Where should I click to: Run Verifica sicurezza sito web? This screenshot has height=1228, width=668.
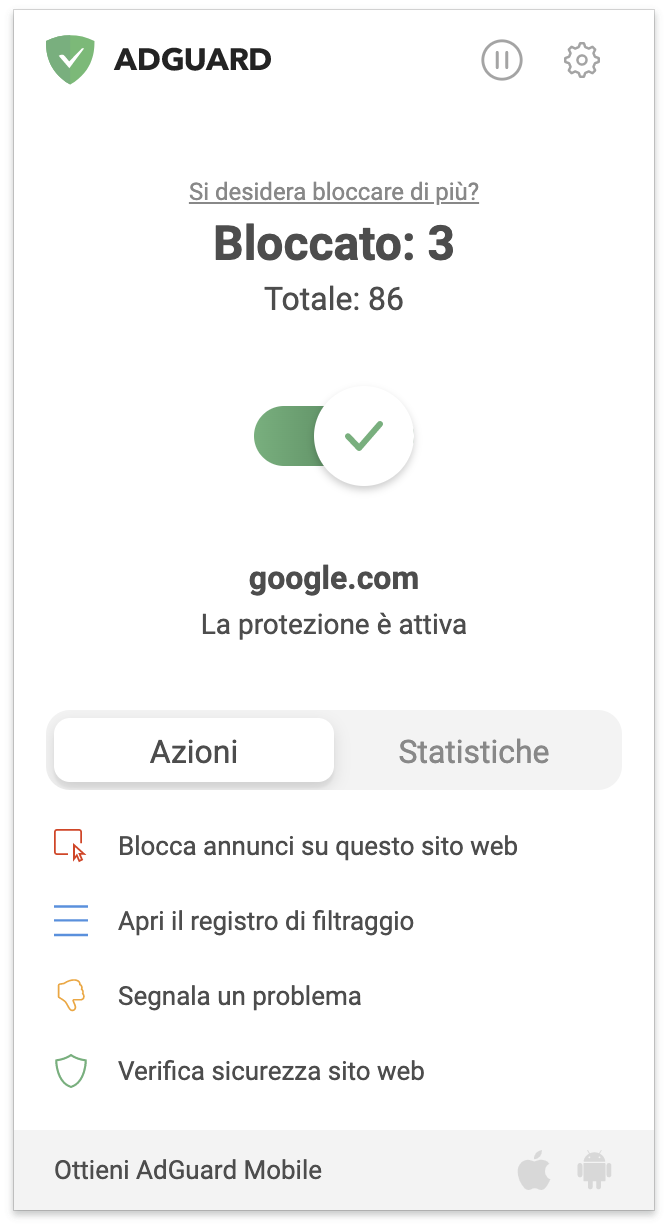coord(240,1071)
